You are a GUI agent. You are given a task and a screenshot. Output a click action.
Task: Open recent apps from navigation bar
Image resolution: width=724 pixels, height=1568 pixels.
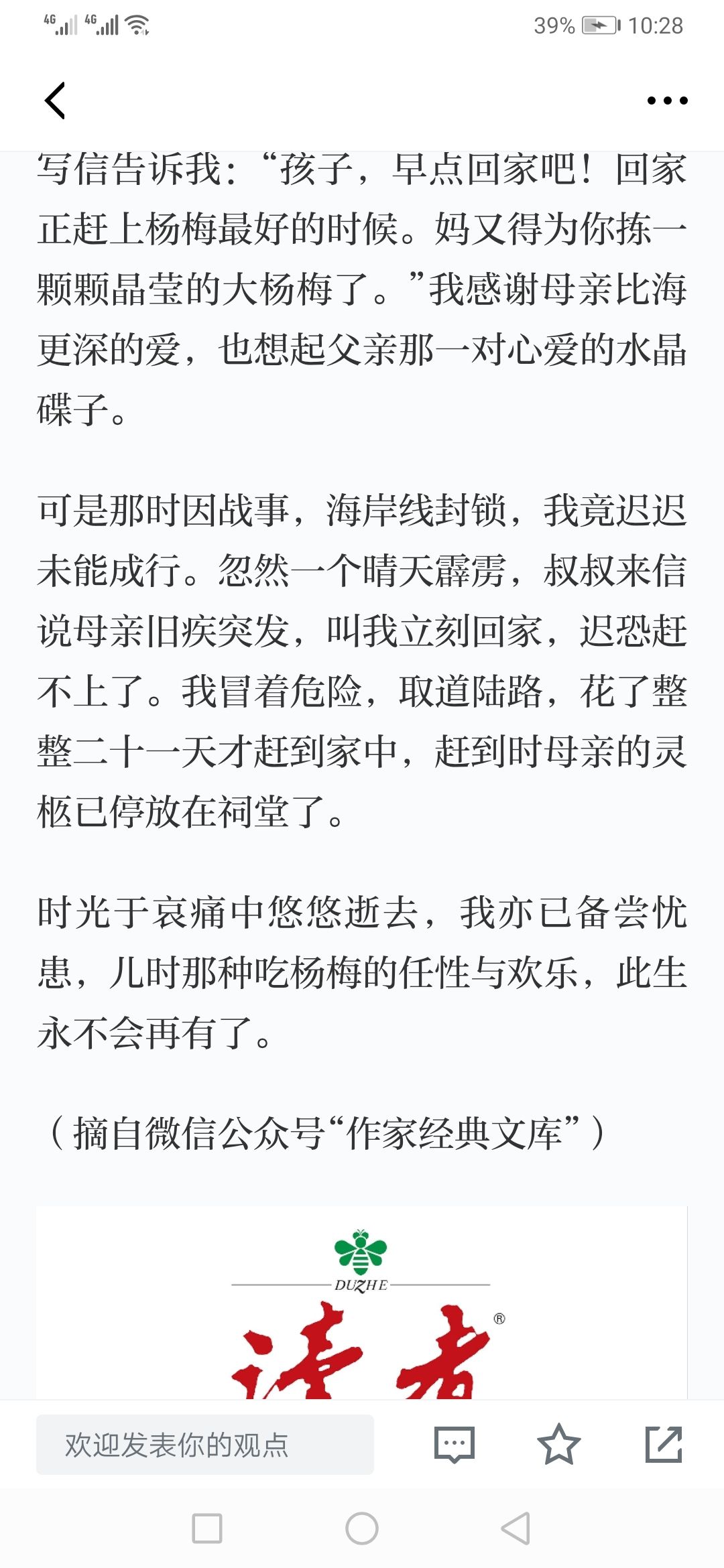(x=207, y=1528)
